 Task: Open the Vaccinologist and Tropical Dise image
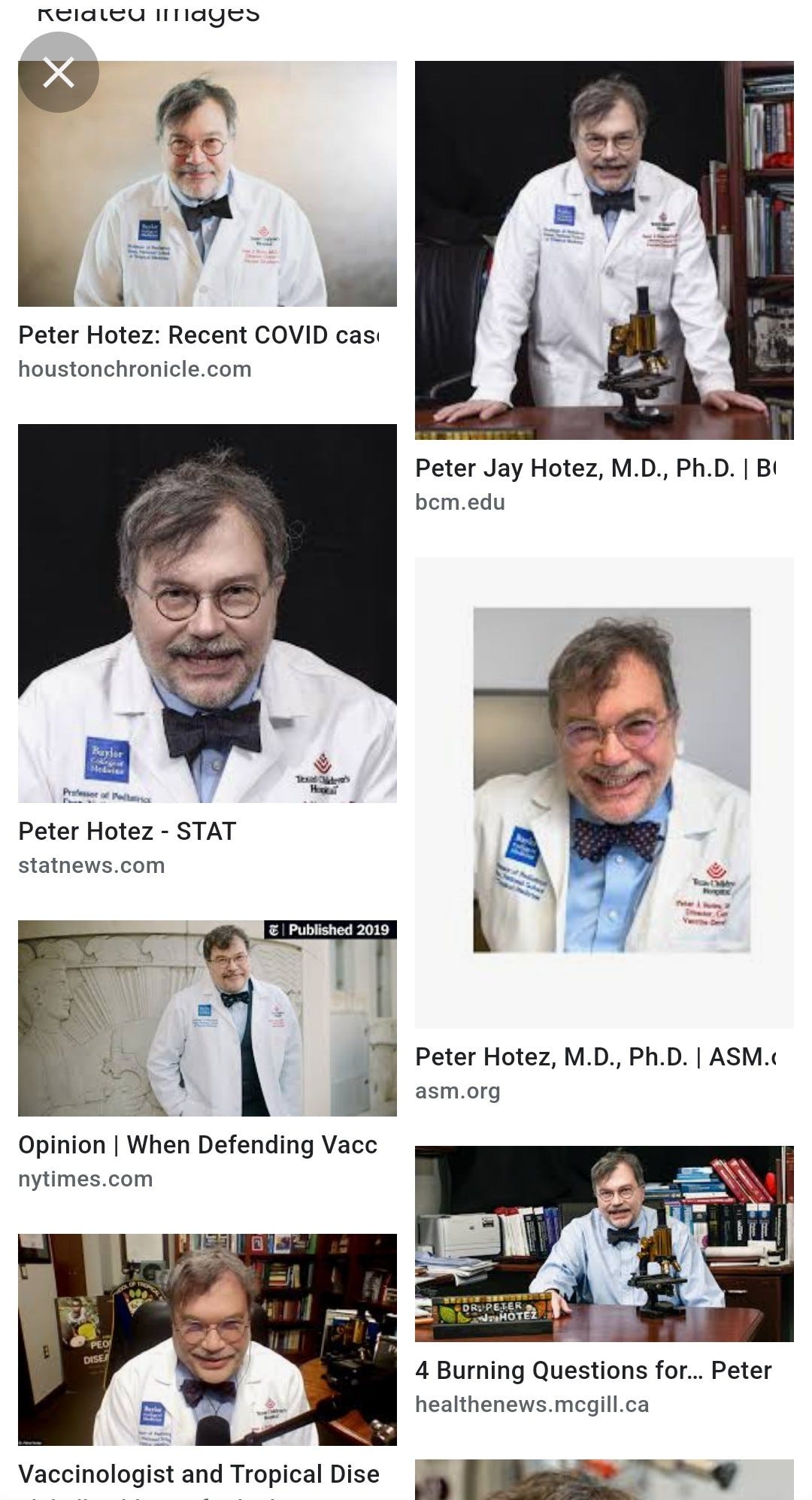208,1340
